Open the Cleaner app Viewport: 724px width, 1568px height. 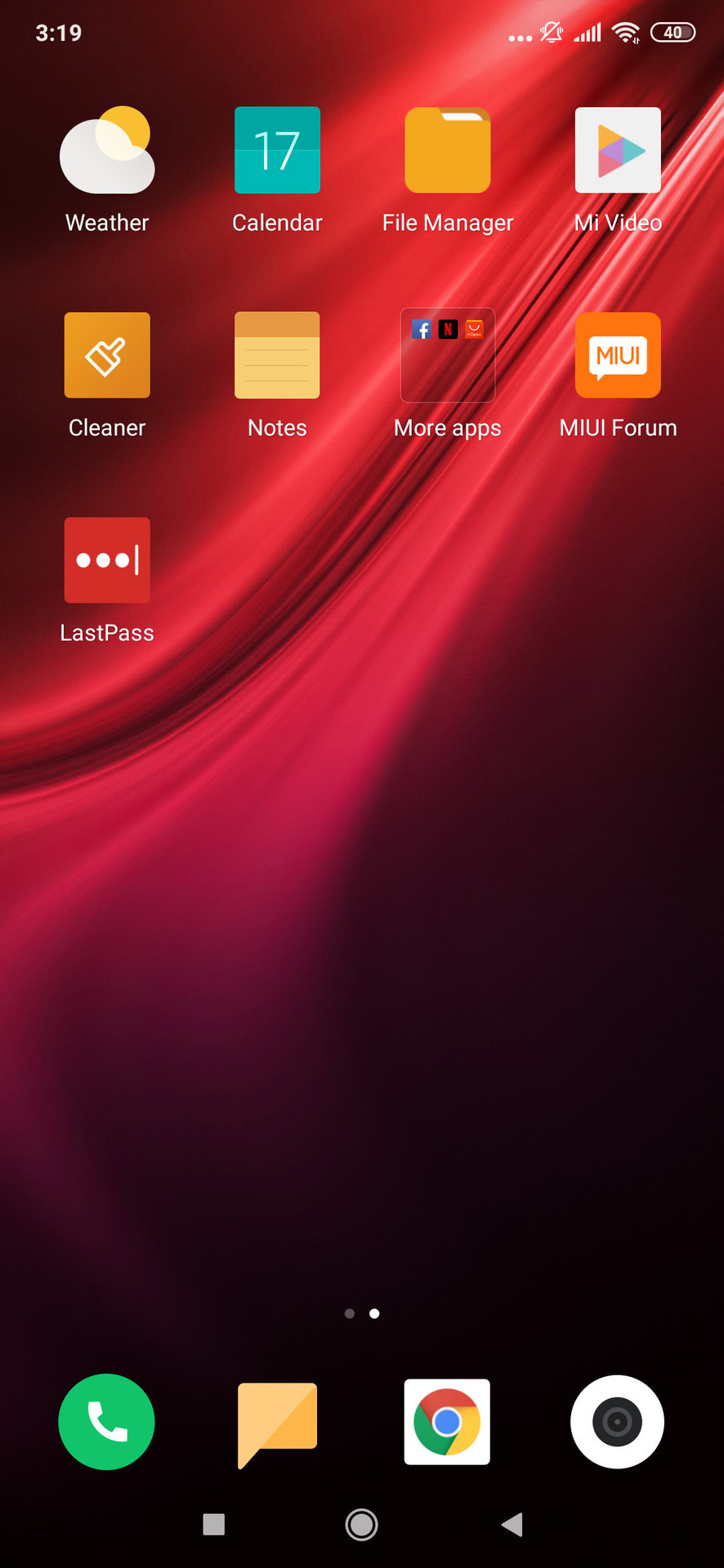coord(107,355)
